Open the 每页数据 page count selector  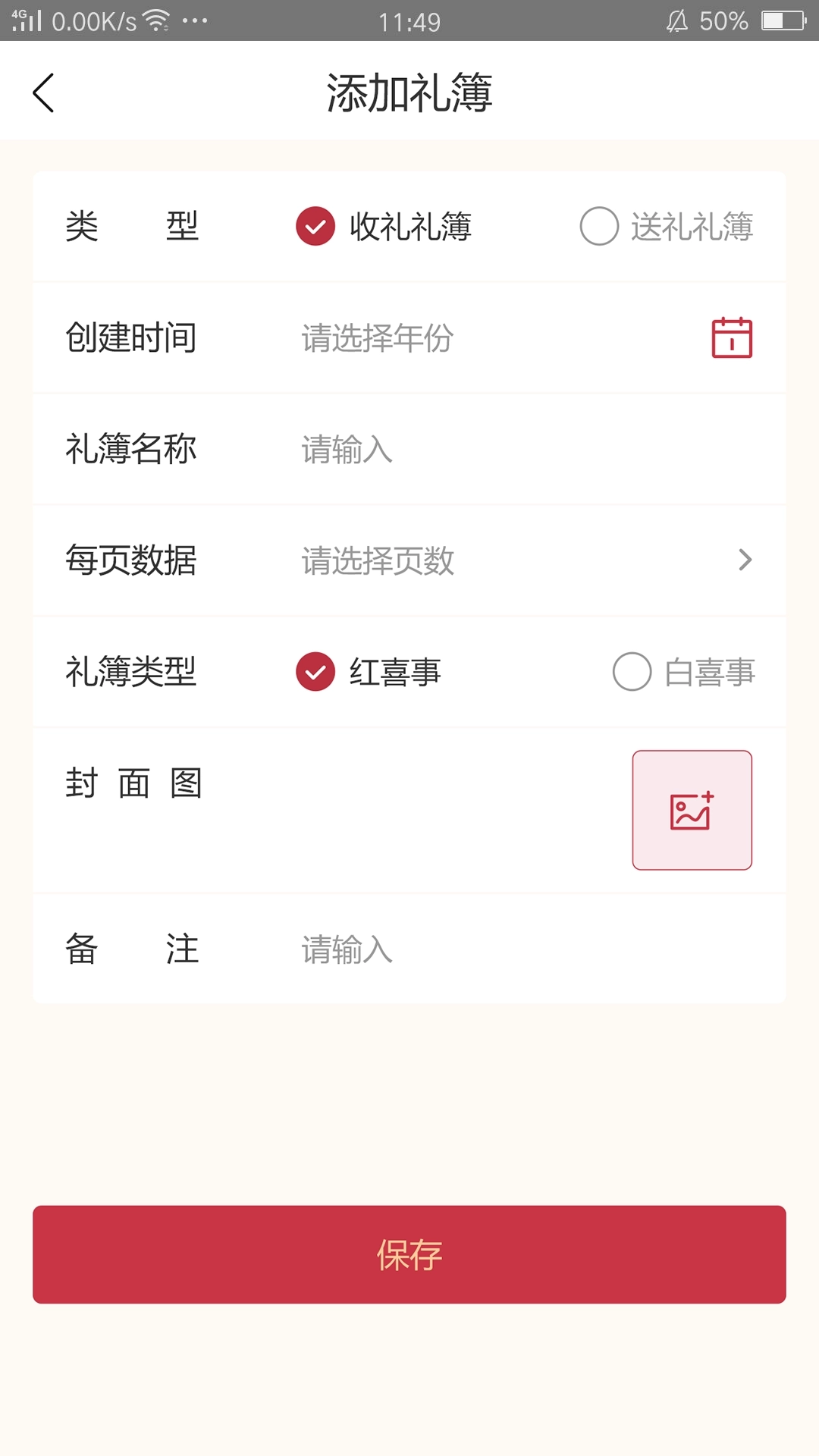[x=409, y=561]
